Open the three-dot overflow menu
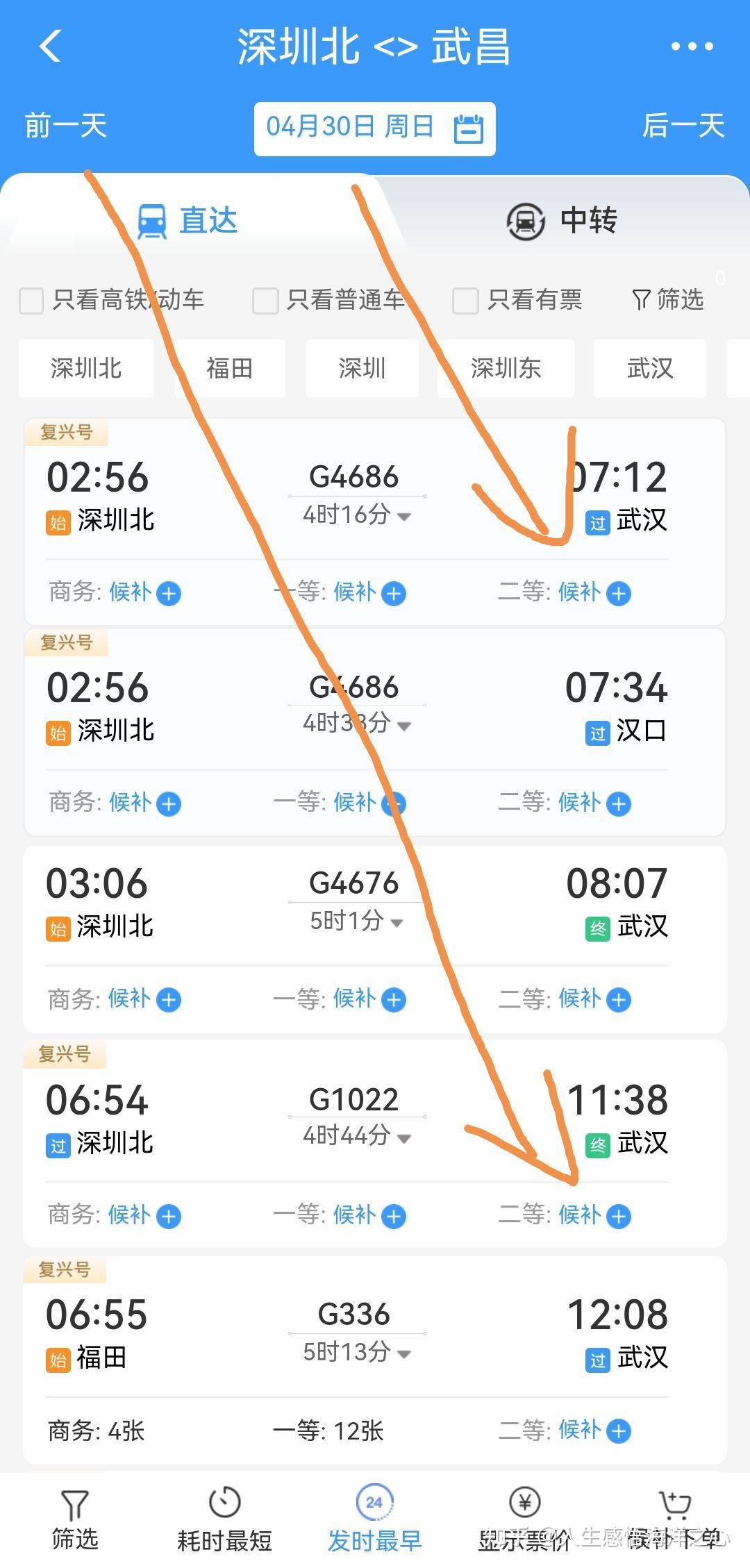The height and width of the screenshot is (1568, 750). tap(692, 47)
